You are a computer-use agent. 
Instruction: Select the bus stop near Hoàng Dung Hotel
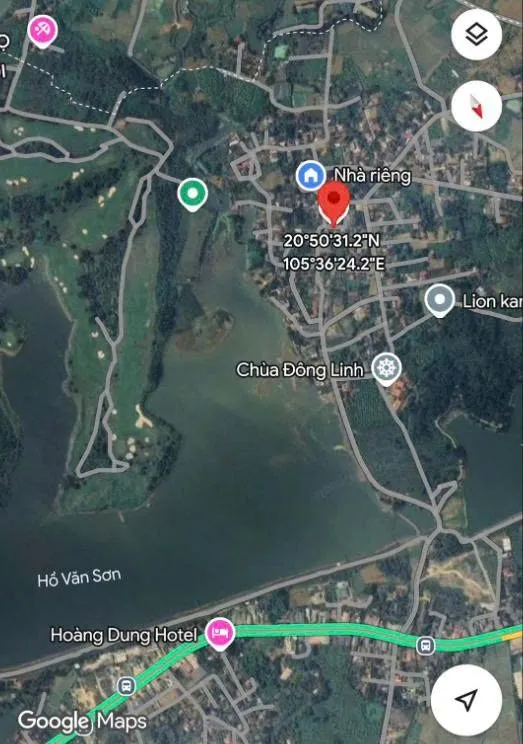click(126, 686)
